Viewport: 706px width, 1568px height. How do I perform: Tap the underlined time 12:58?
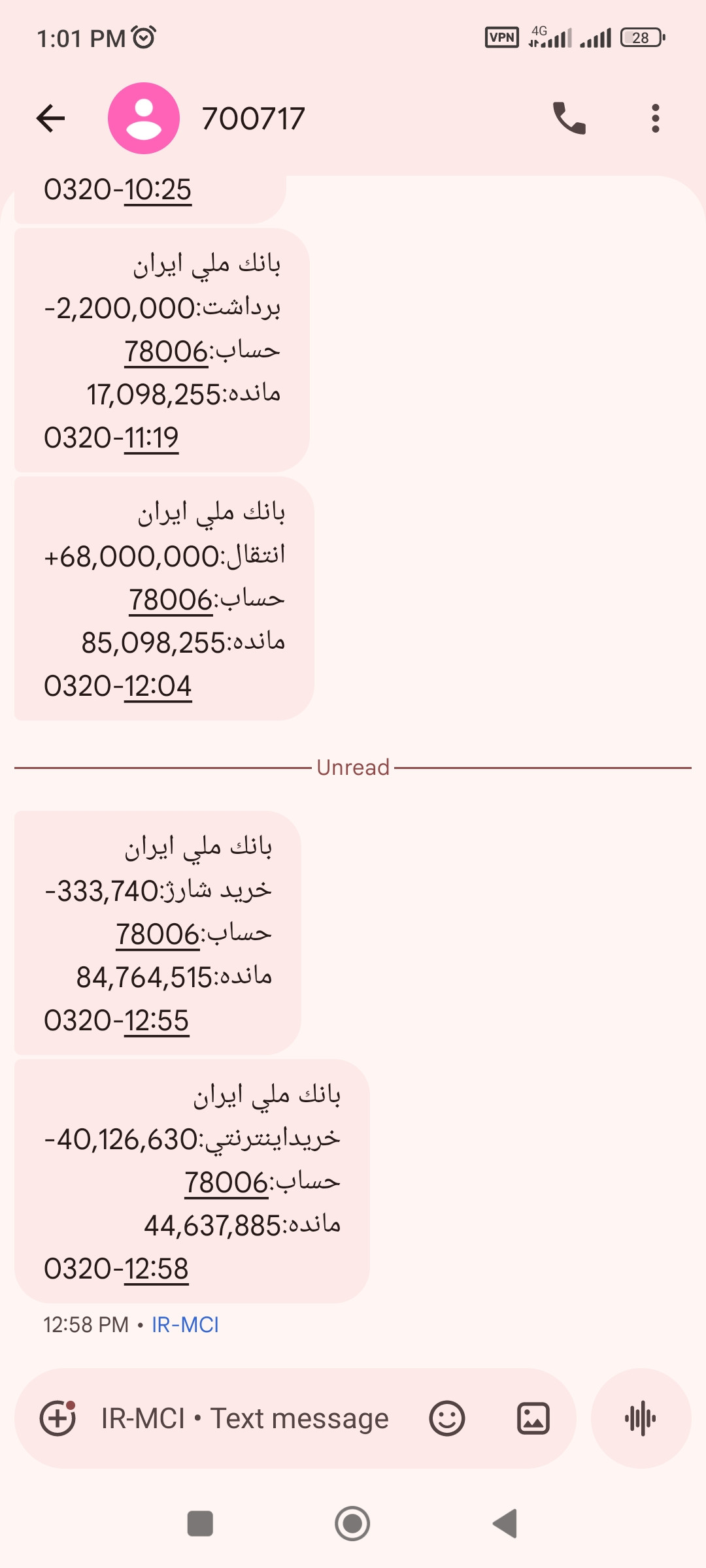coord(156,1269)
